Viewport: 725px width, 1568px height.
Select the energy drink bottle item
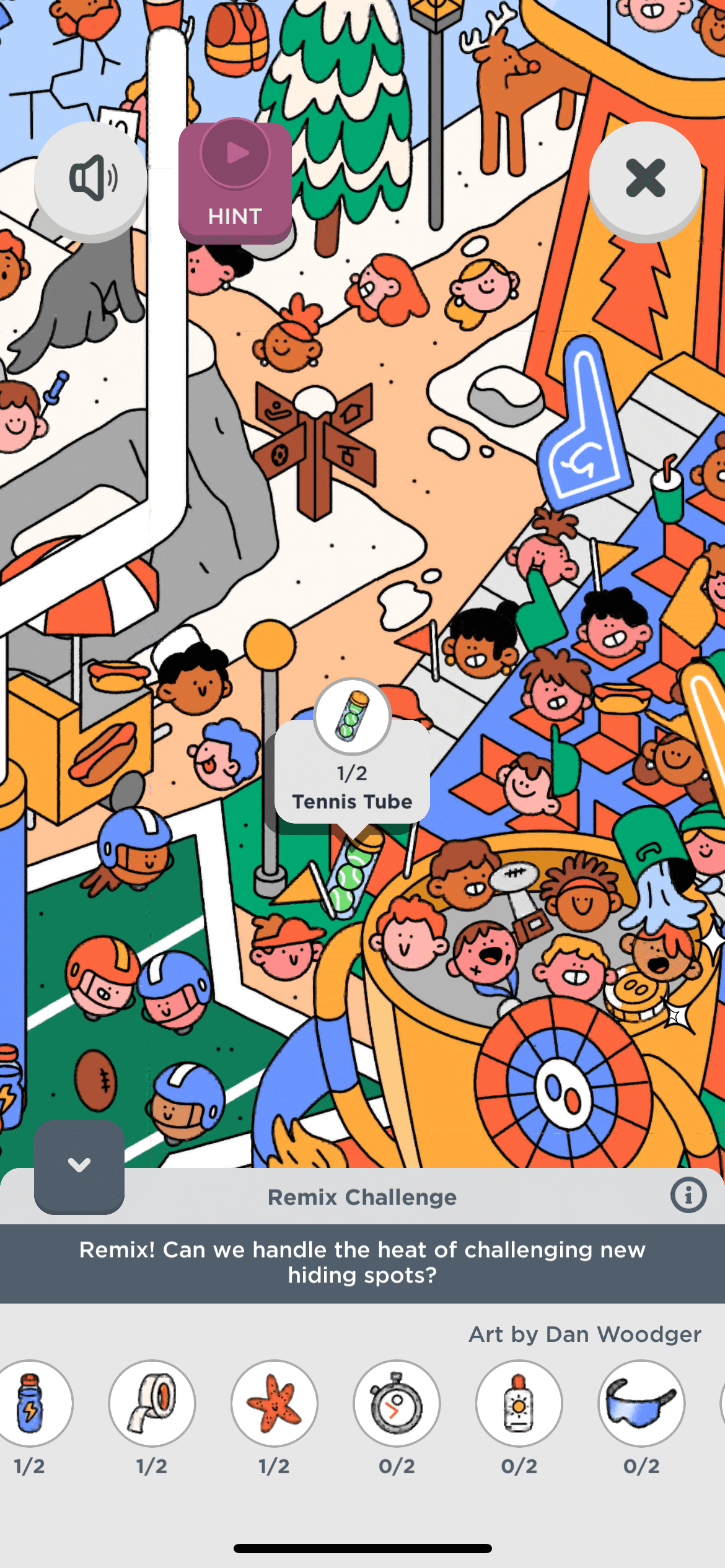tap(31, 1403)
